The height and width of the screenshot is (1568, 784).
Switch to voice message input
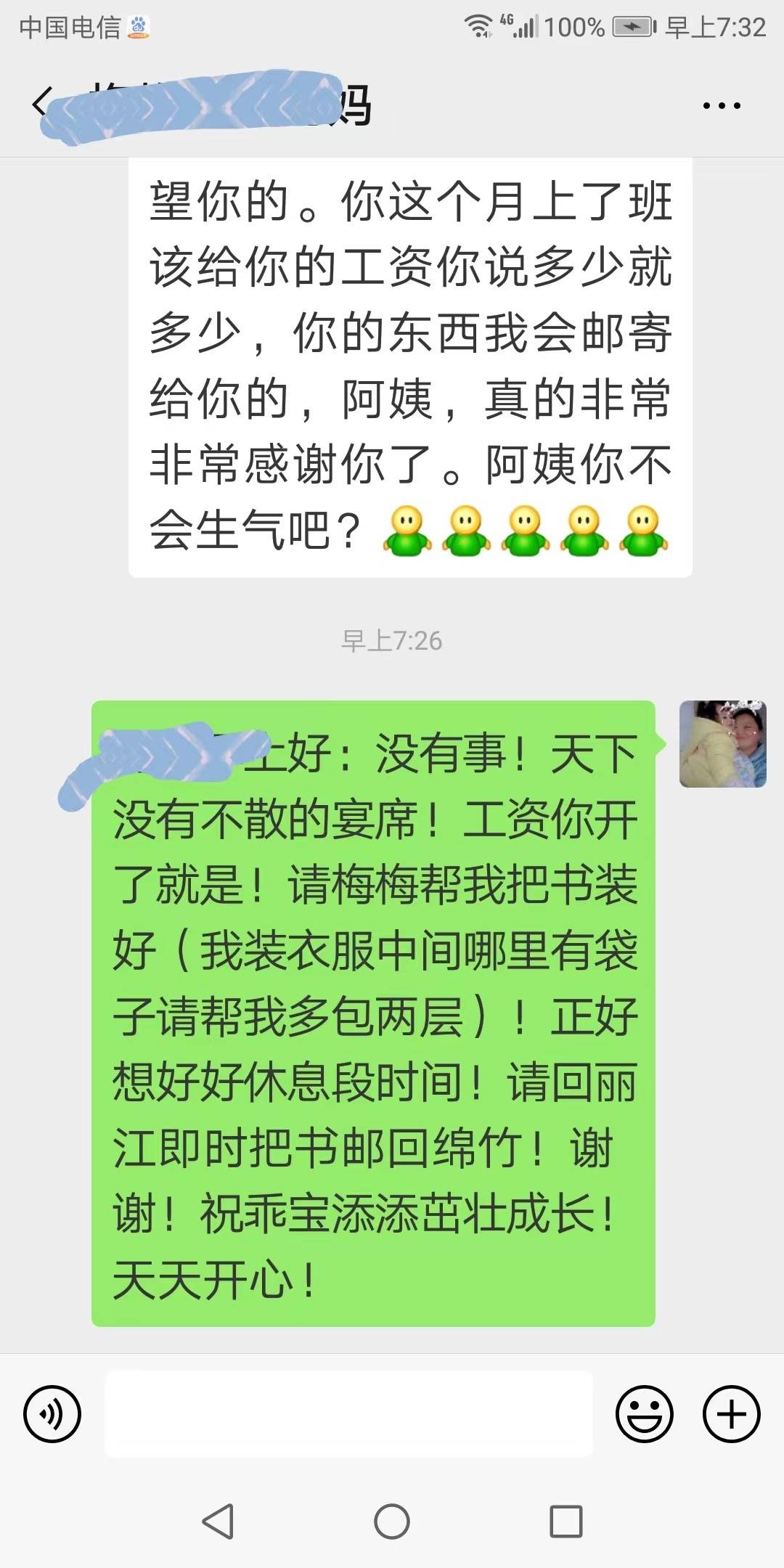point(52,1413)
